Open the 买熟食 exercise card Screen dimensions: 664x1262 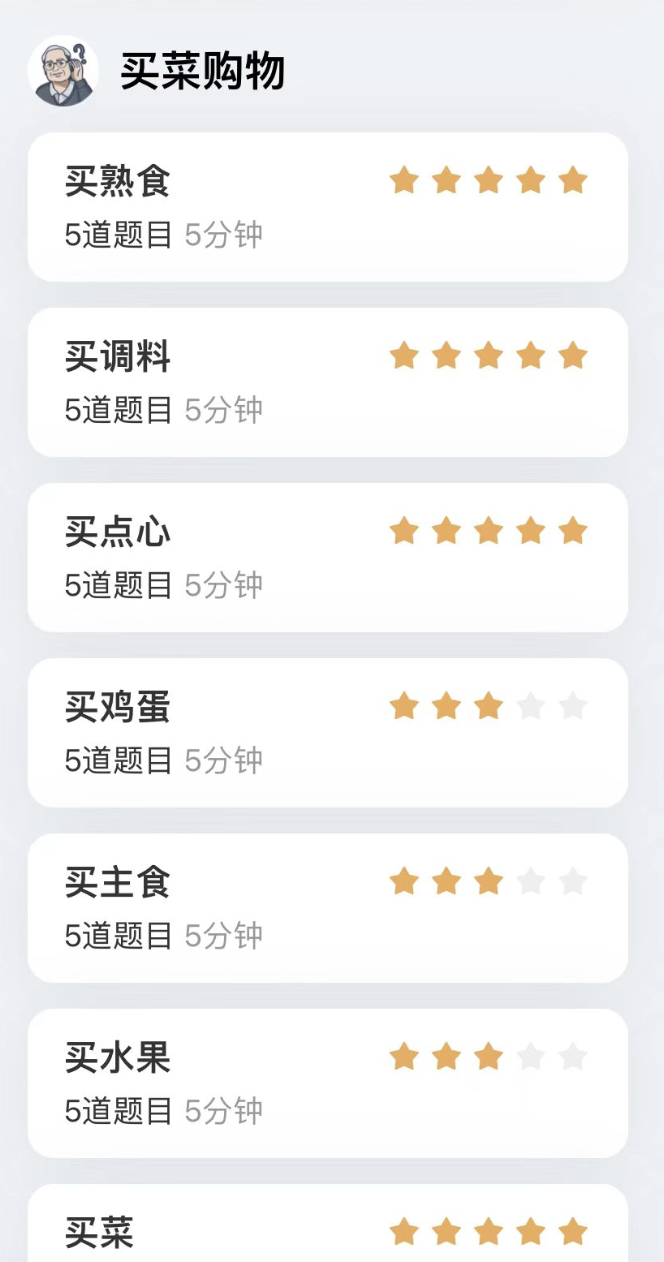click(327, 207)
